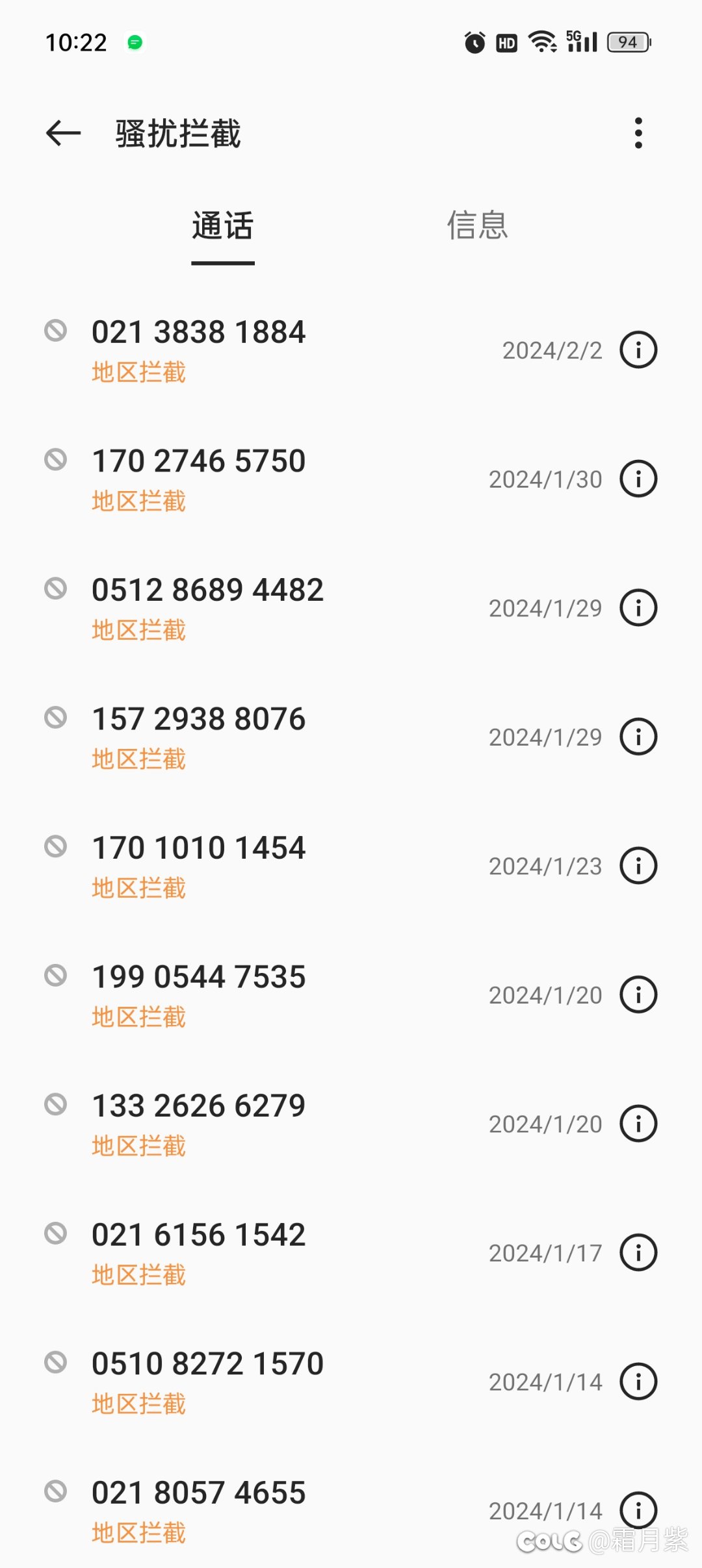The image size is (702, 1568).
Task: Open blocked call 021 3838 1884
Action: click(x=198, y=349)
